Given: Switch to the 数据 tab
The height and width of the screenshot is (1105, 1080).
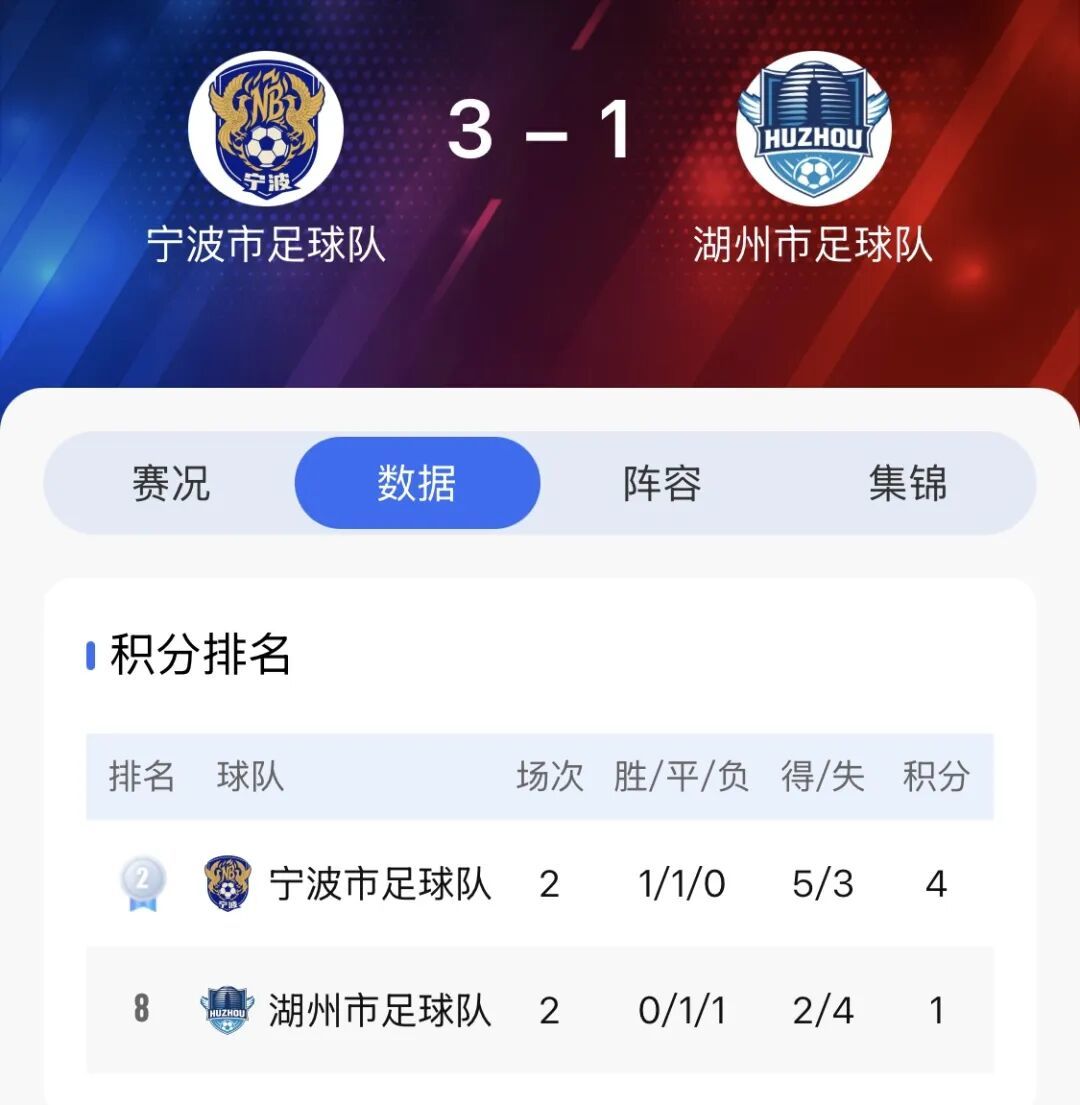Looking at the screenshot, I should pyautogui.click(x=419, y=483).
